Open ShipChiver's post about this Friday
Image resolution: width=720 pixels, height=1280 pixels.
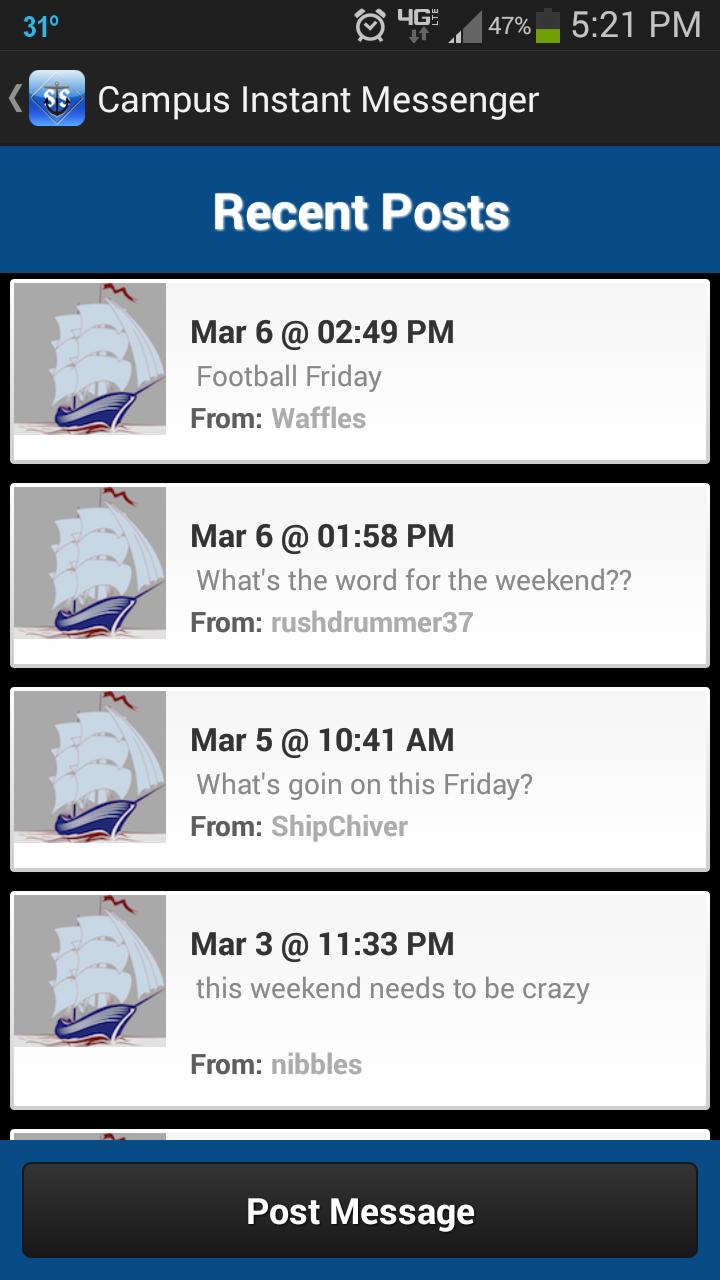(360, 780)
